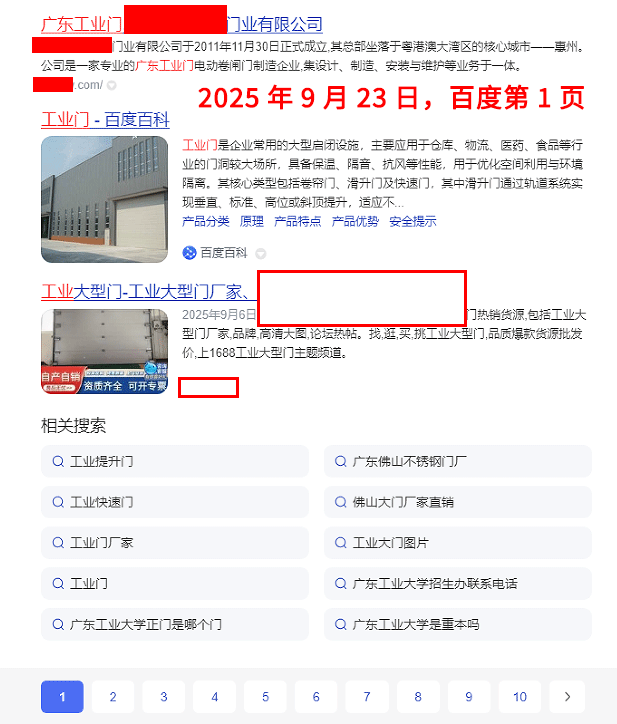This screenshot has height=724, width=617.
Task: Open the 产品特点 sublink
Action: click(x=297, y=221)
